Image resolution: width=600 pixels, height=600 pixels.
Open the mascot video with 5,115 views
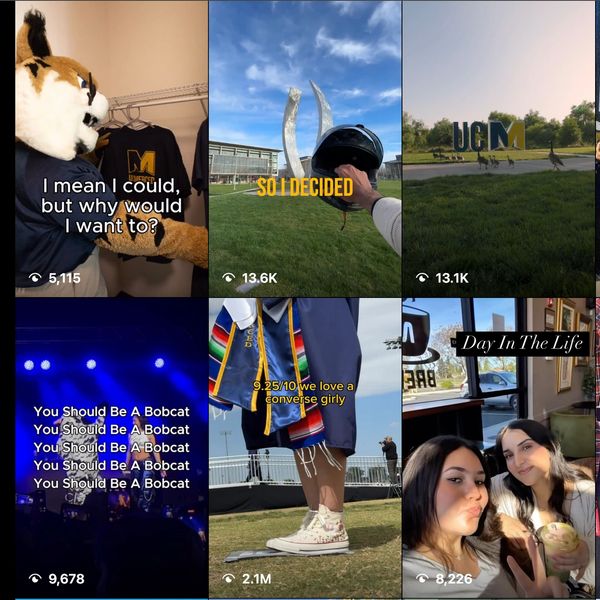pyautogui.click(x=110, y=148)
